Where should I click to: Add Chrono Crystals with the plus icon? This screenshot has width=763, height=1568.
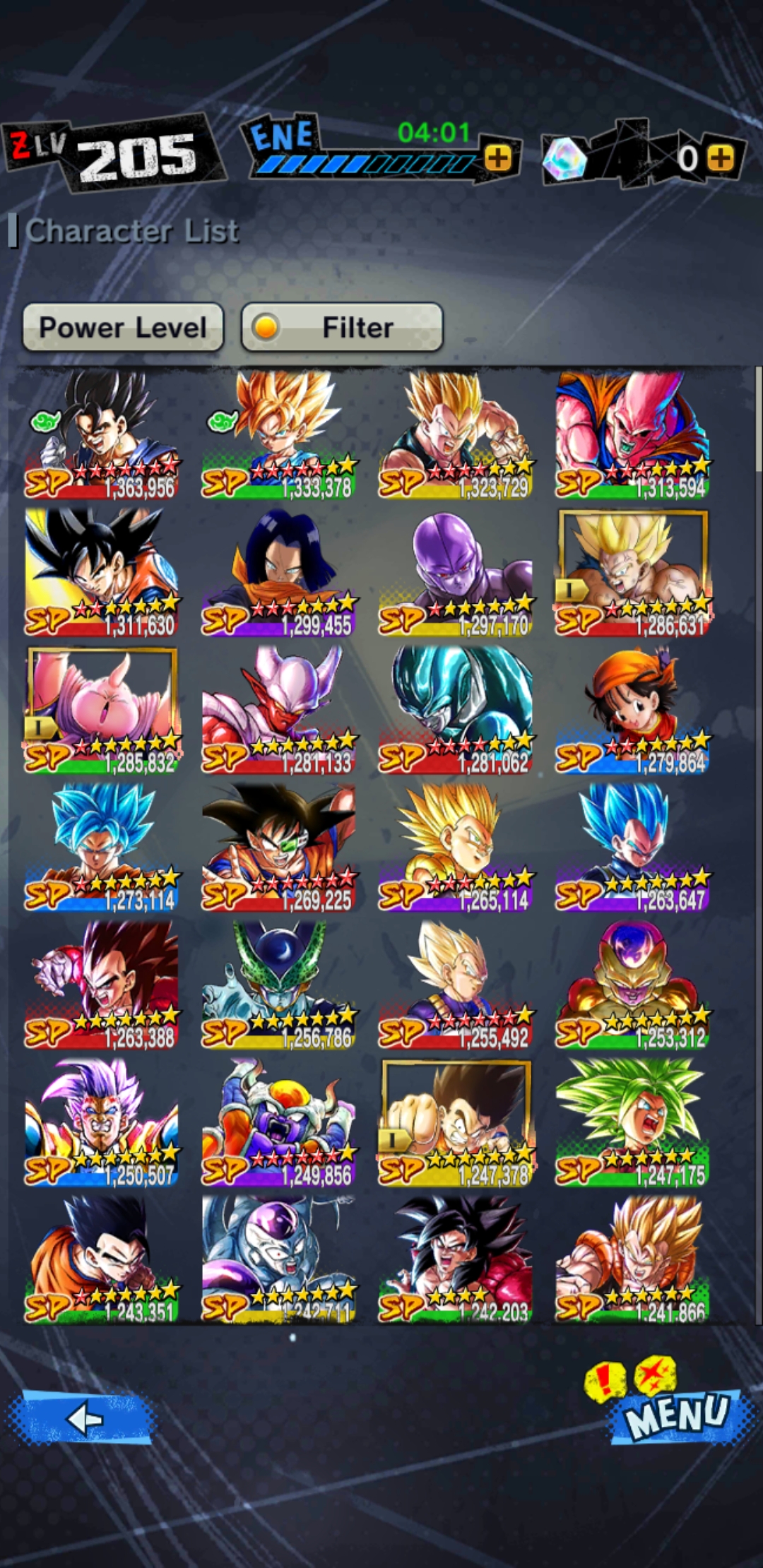coord(721,158)
